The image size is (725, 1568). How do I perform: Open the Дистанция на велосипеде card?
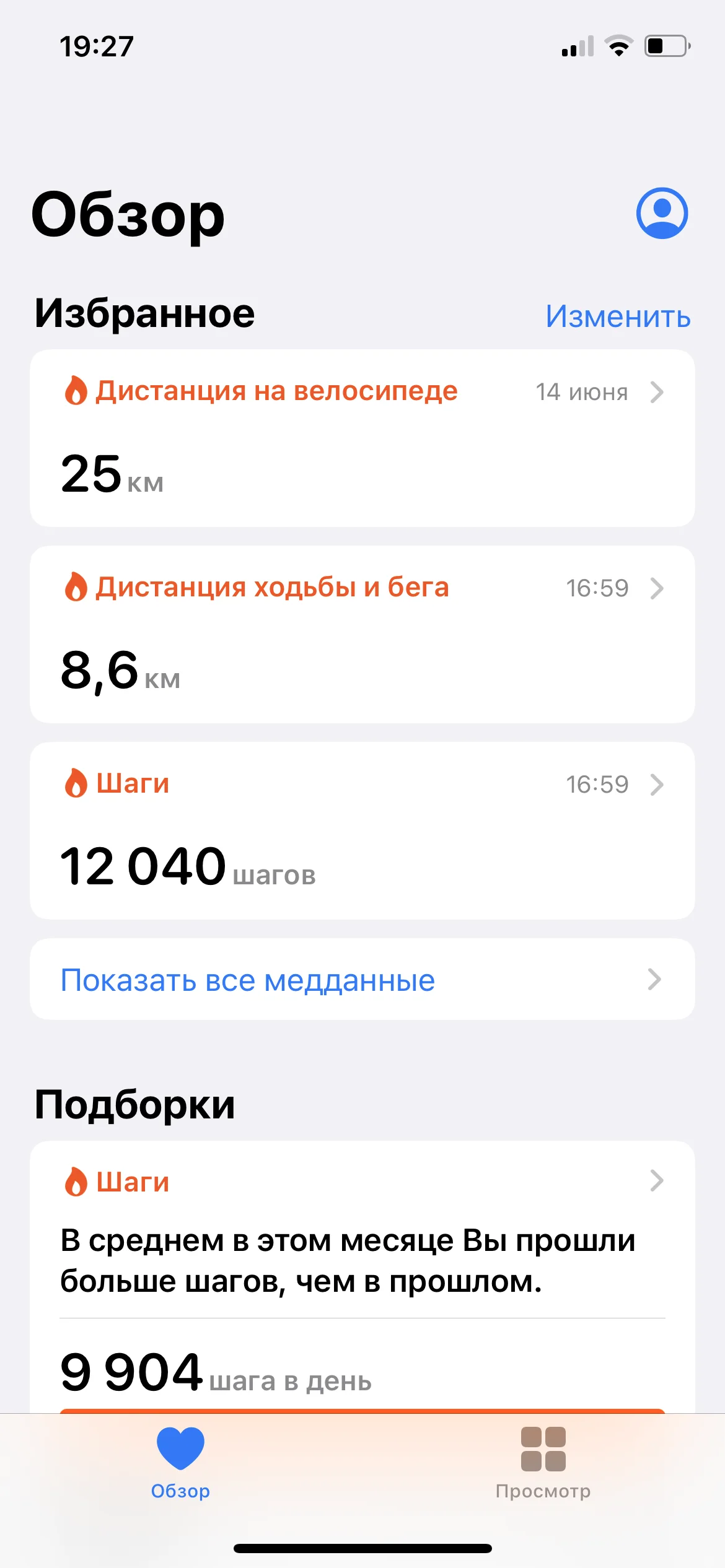362,438
